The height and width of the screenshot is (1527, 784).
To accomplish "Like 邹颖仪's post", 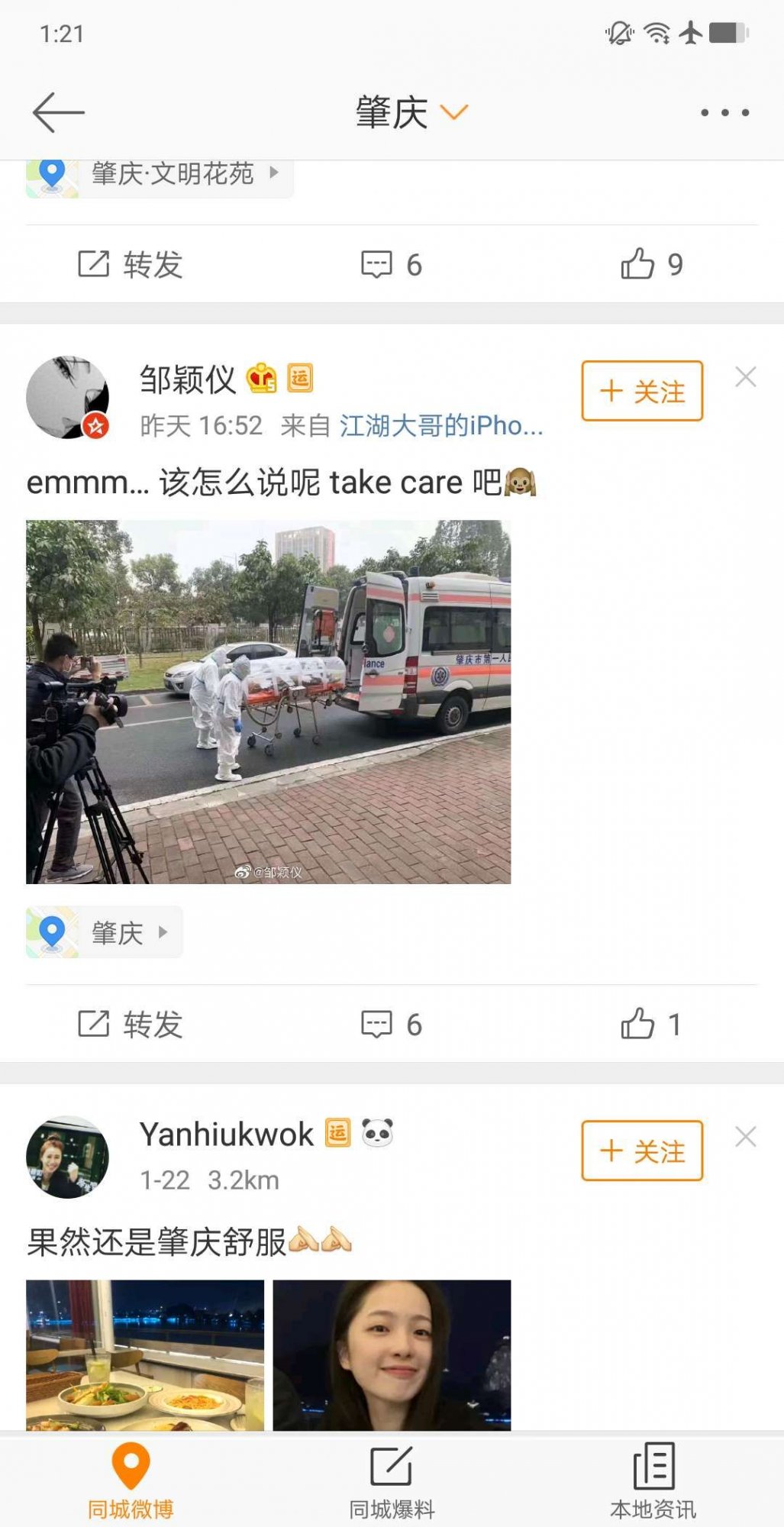I will pos(650,1024).
